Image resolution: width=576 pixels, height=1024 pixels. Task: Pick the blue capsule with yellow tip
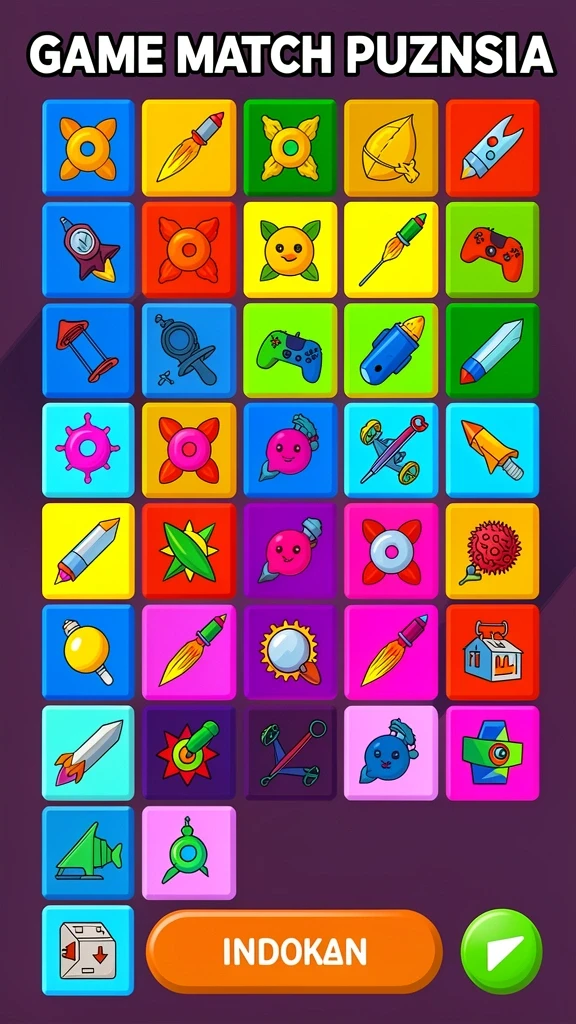click(391, 350)
